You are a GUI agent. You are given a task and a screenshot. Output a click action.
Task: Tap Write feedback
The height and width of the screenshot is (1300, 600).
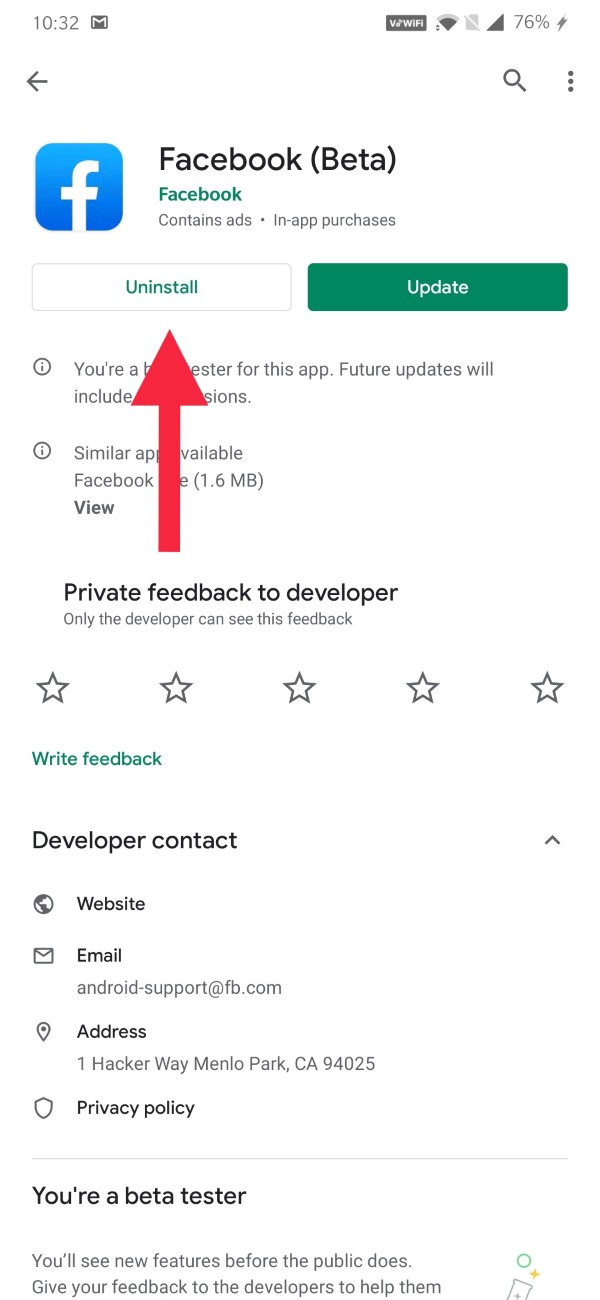[97, 759]
